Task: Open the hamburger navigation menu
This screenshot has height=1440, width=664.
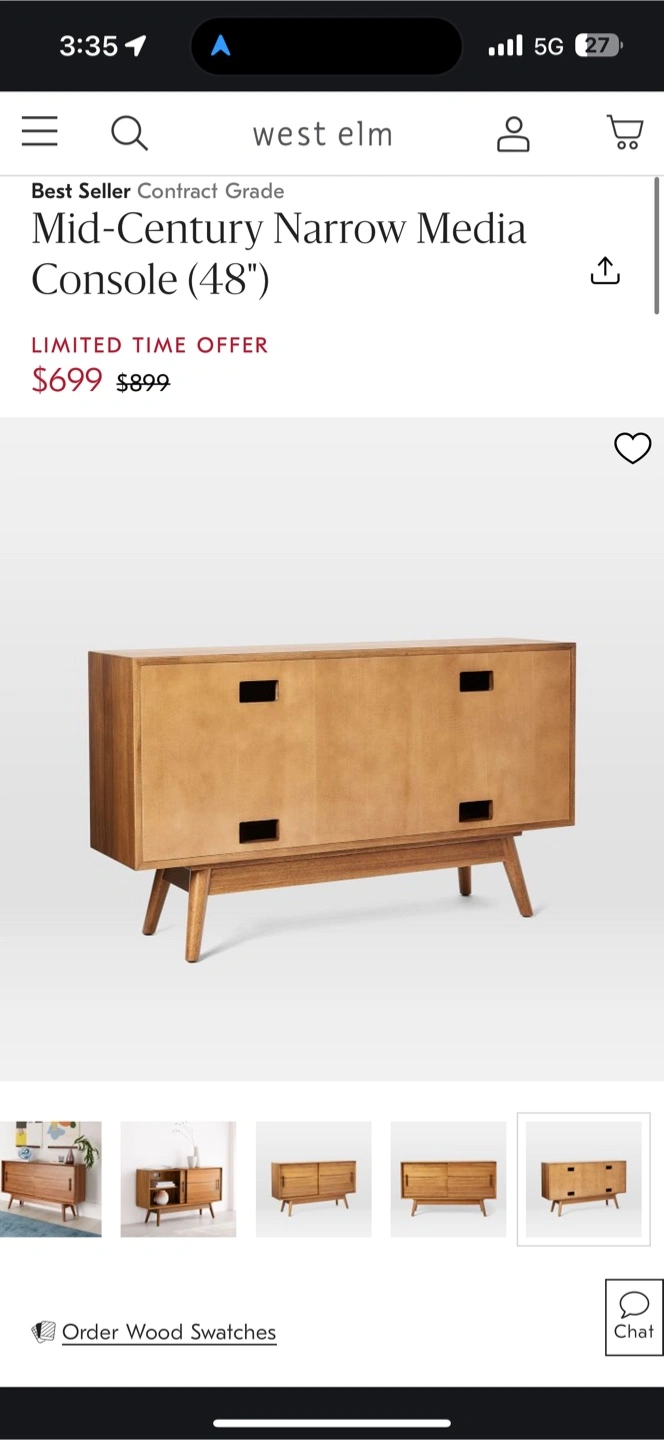Action: 40,132
